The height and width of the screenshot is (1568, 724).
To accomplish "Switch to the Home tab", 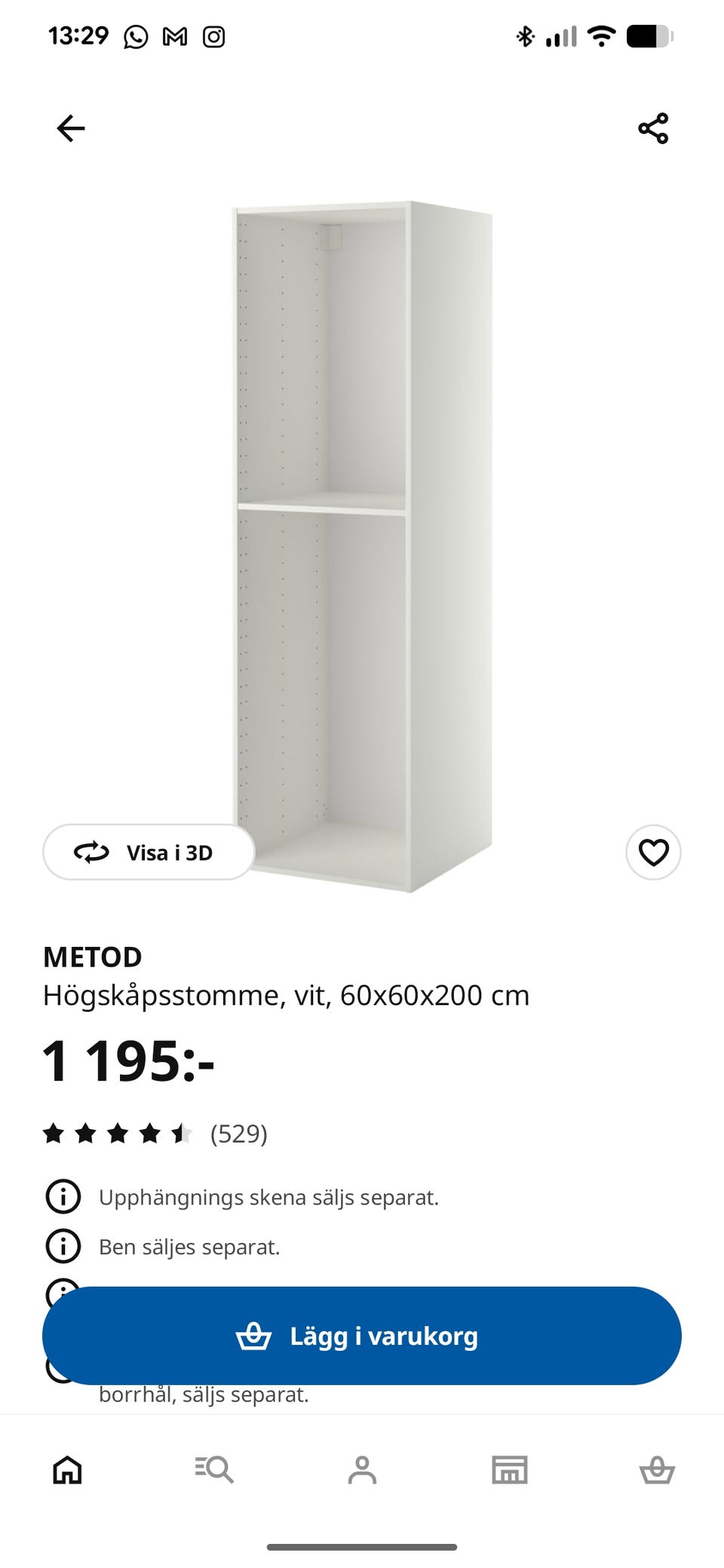I will click(x=67, y=1470).
